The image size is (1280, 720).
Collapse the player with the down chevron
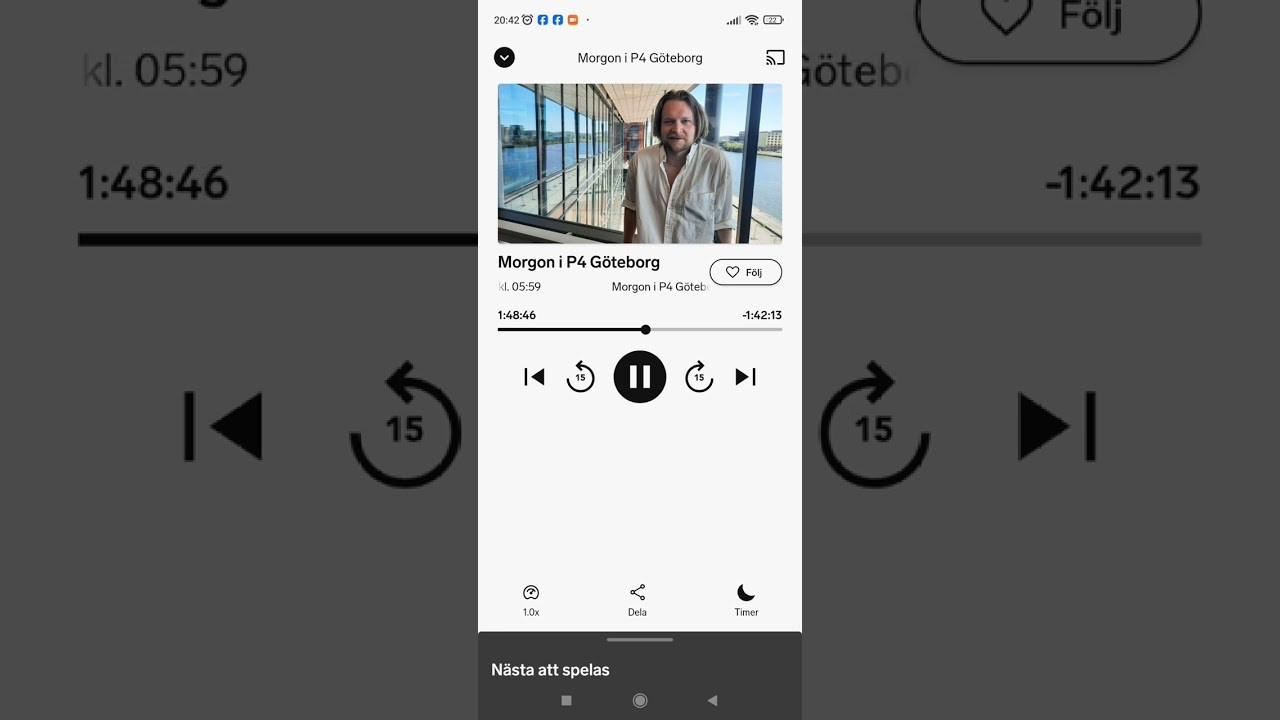[504, 58]
